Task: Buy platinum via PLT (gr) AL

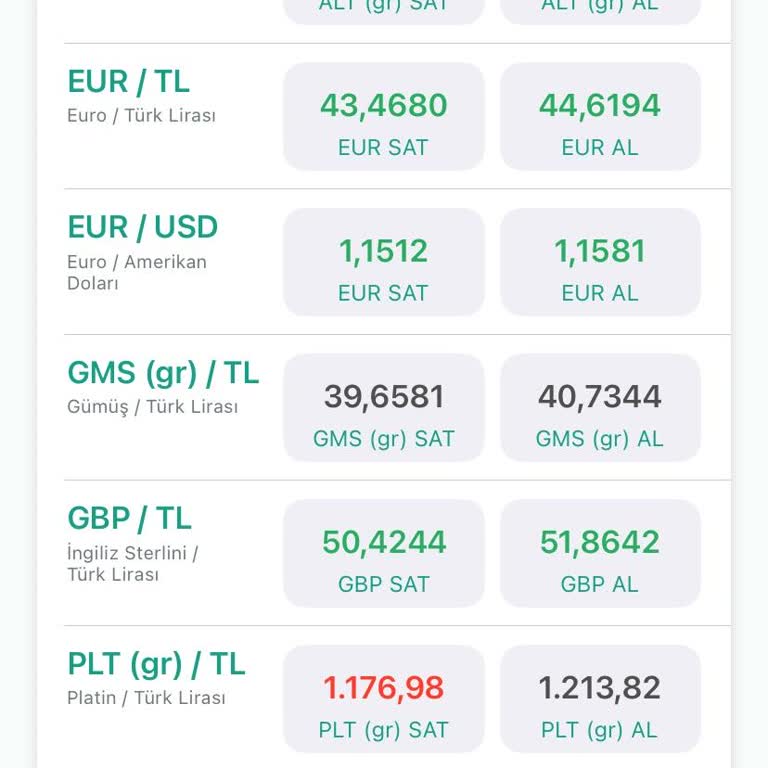Action: point(600,699)
